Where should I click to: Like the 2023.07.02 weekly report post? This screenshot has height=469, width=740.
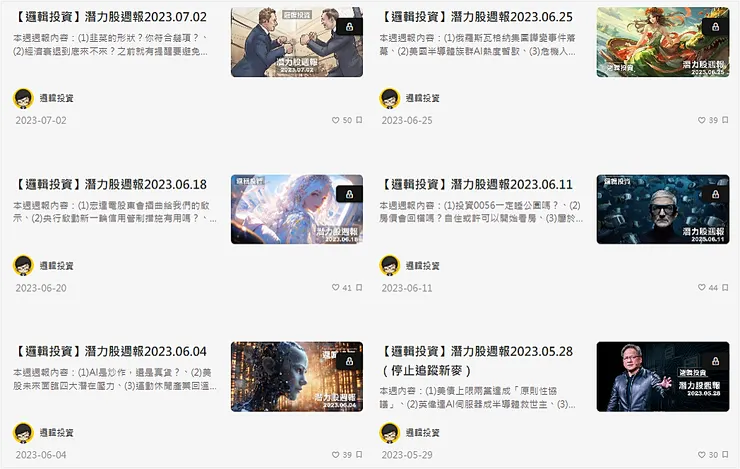tap(336, 120)
